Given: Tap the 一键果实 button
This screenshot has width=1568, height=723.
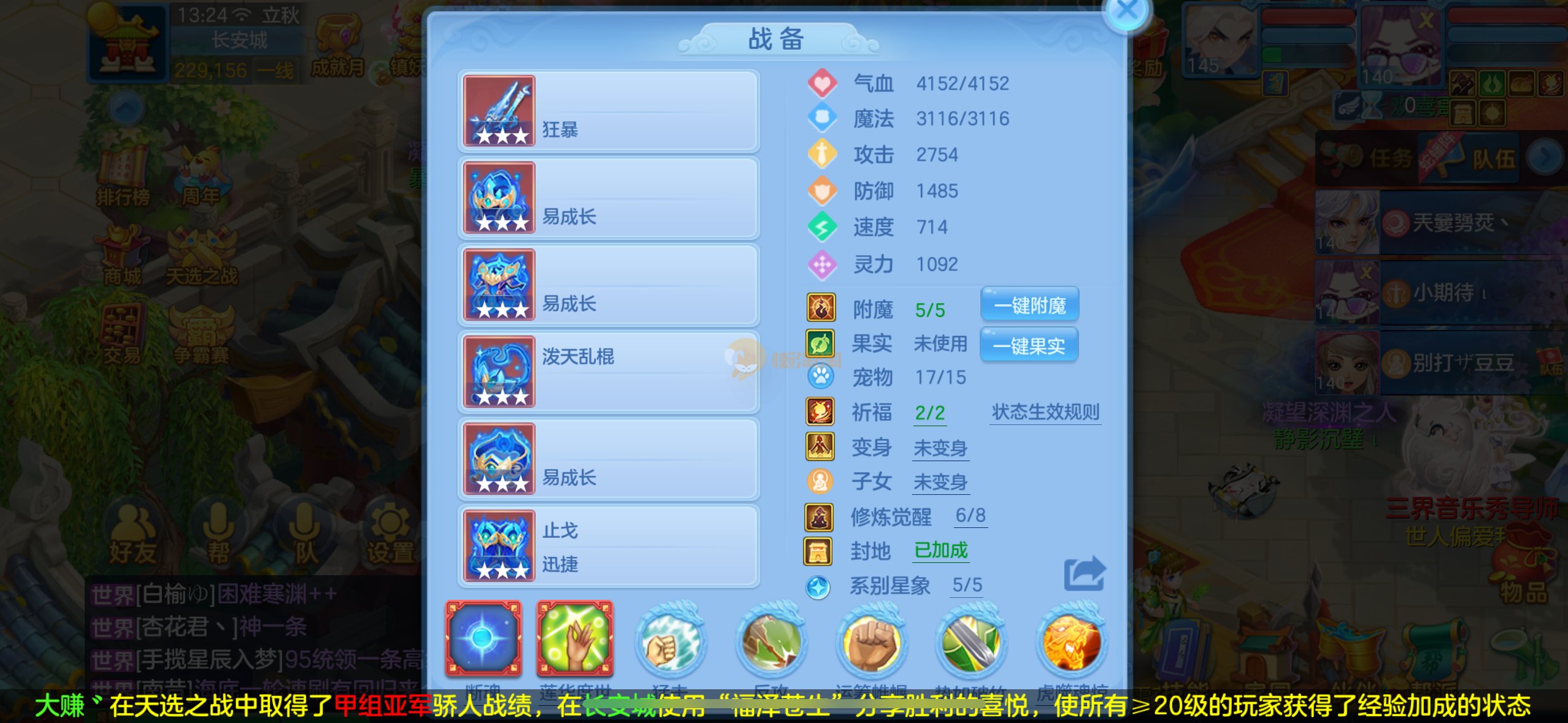Looking at the screenshot, I should coord(1029,346).
